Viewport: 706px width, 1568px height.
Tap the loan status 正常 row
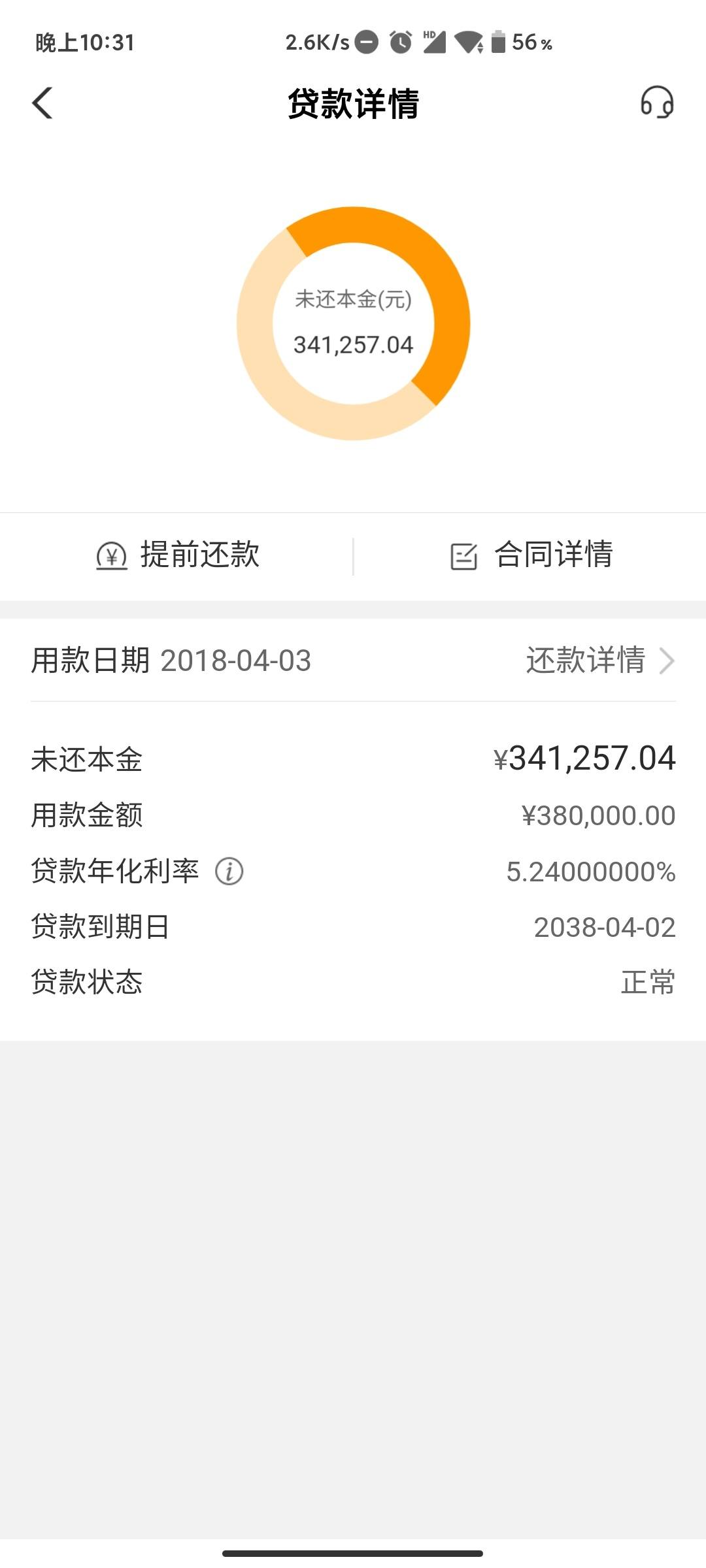[353, 980]
